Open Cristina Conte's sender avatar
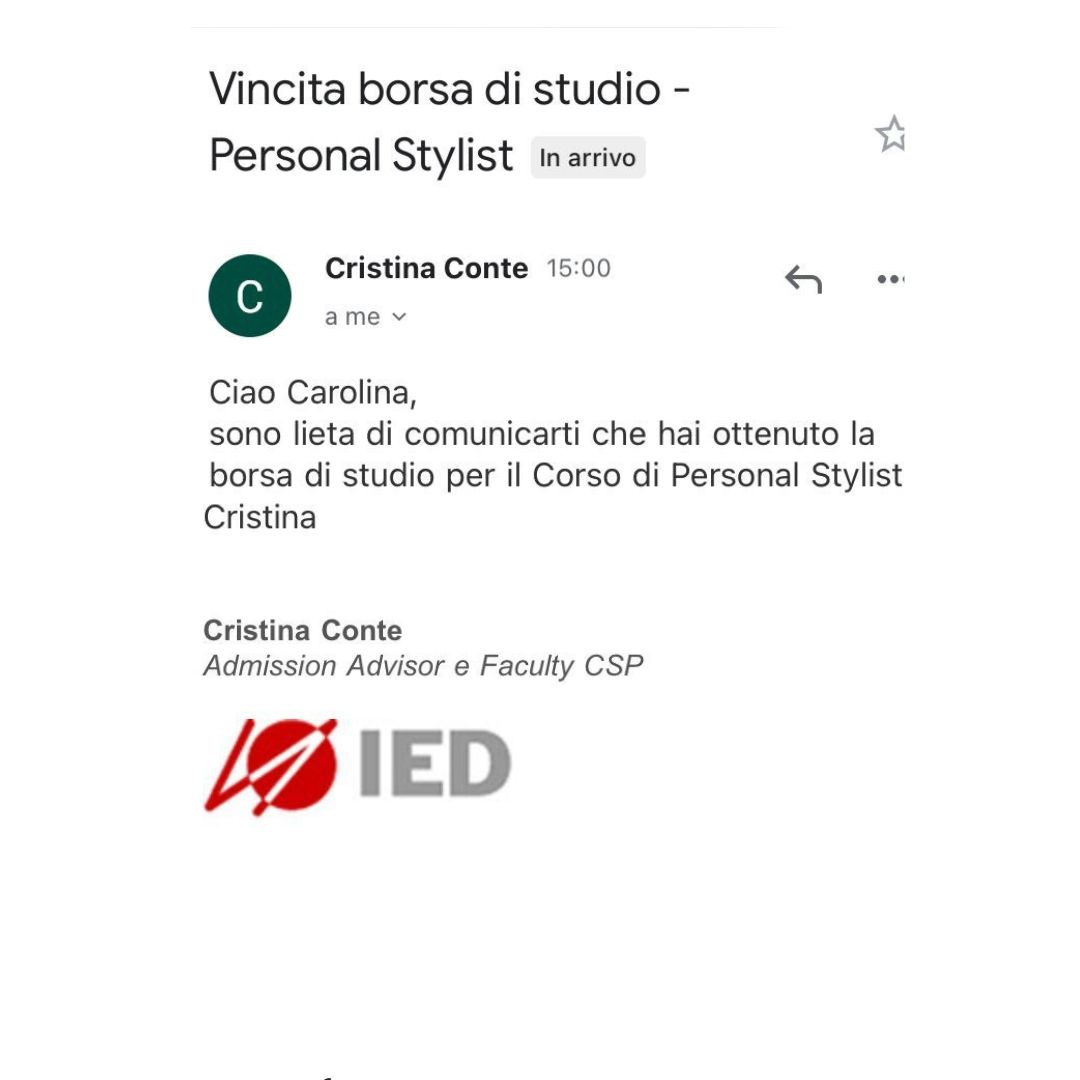Image resolution: width=1080 pixels, height=1080 pixels. 250,296
